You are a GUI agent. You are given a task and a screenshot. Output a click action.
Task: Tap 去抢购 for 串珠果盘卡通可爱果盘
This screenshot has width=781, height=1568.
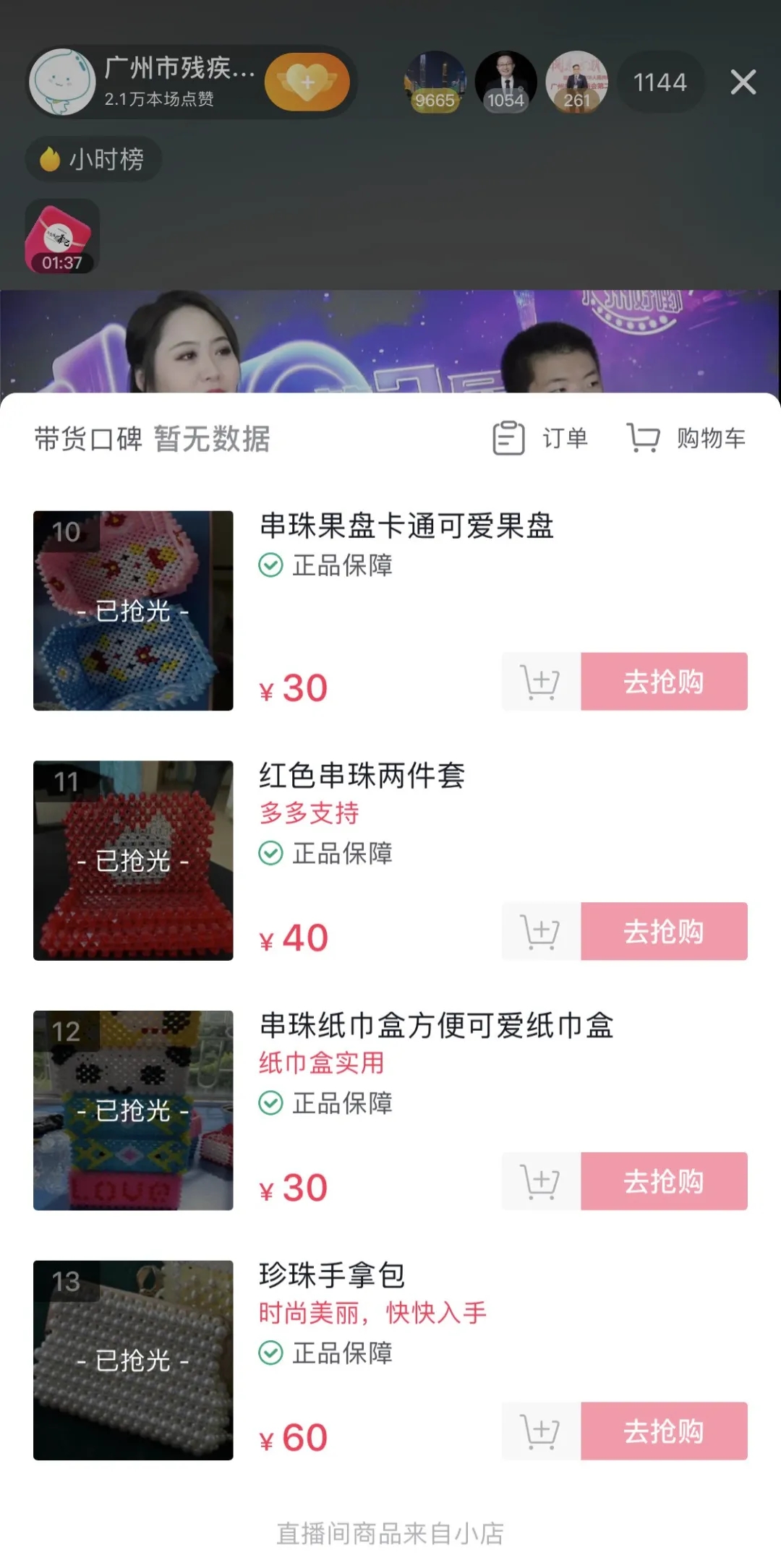point(664,681)
